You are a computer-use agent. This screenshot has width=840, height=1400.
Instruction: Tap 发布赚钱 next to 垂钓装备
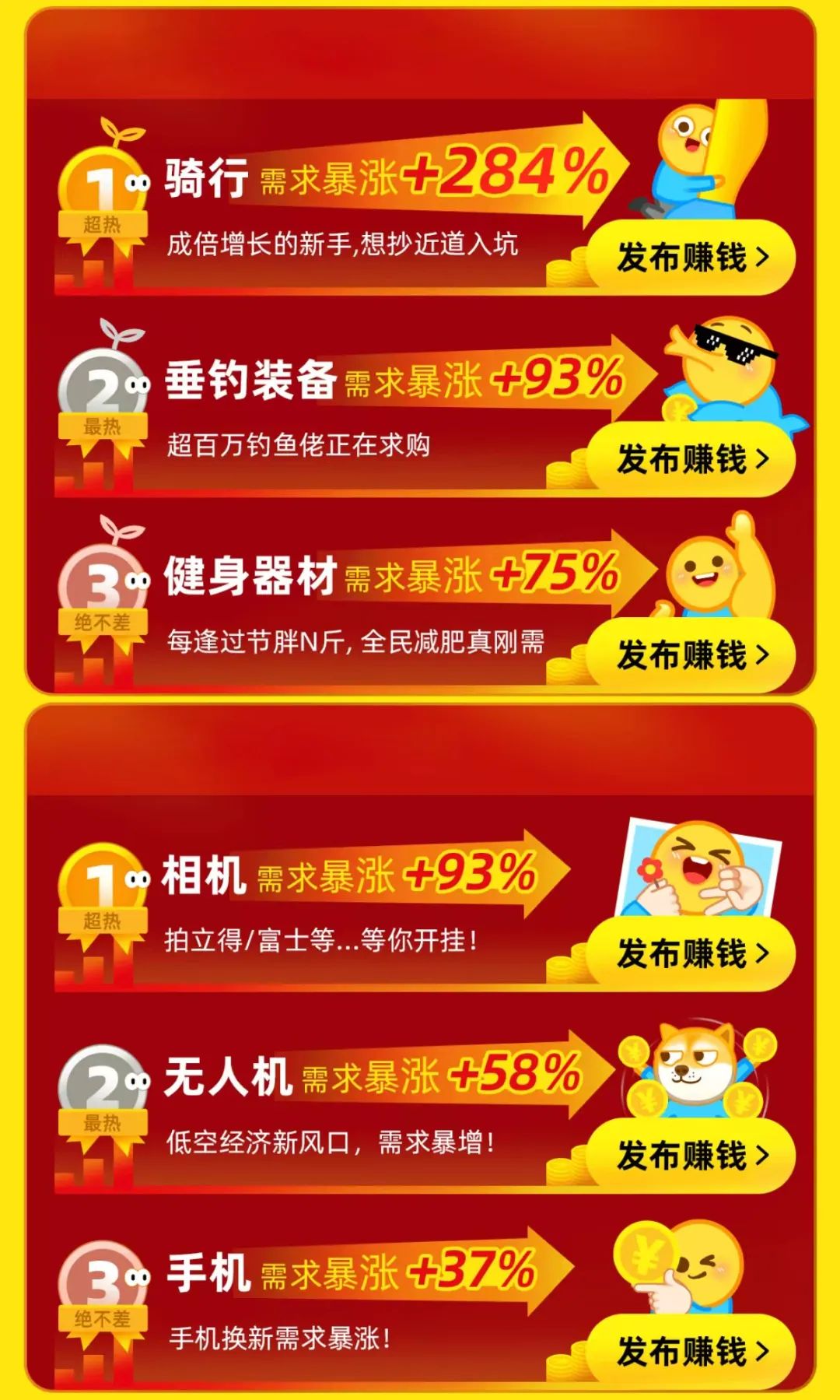point(691,459)
